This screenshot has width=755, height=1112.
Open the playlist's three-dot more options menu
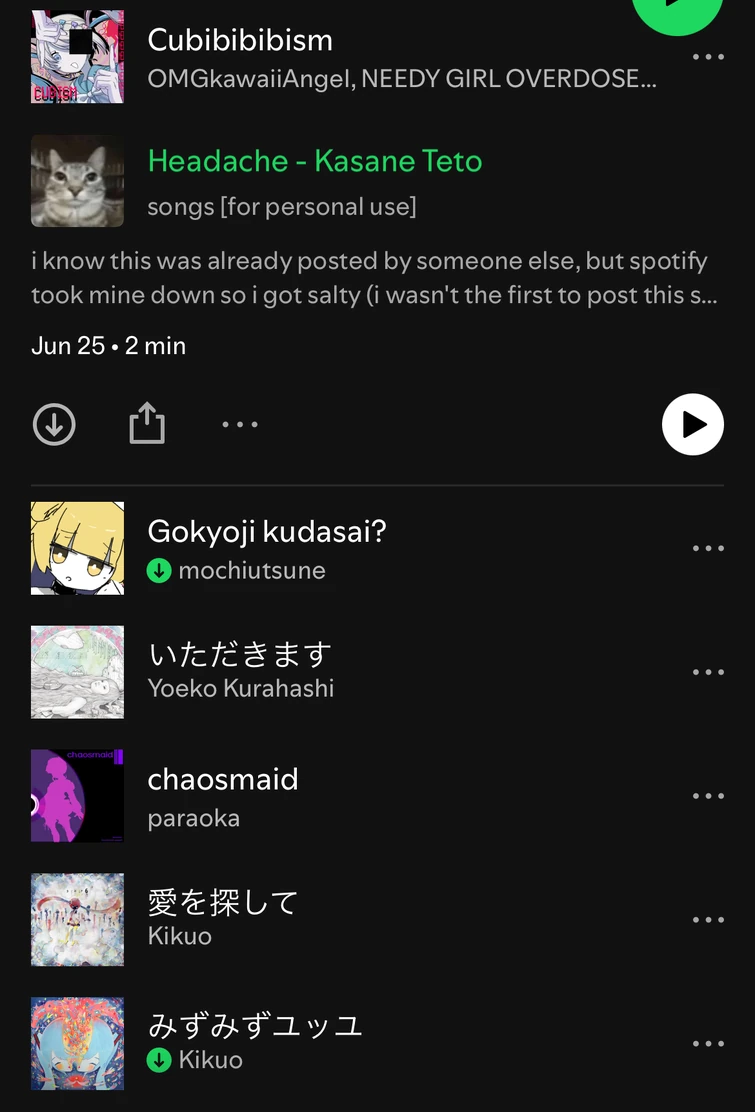point(239,424)
